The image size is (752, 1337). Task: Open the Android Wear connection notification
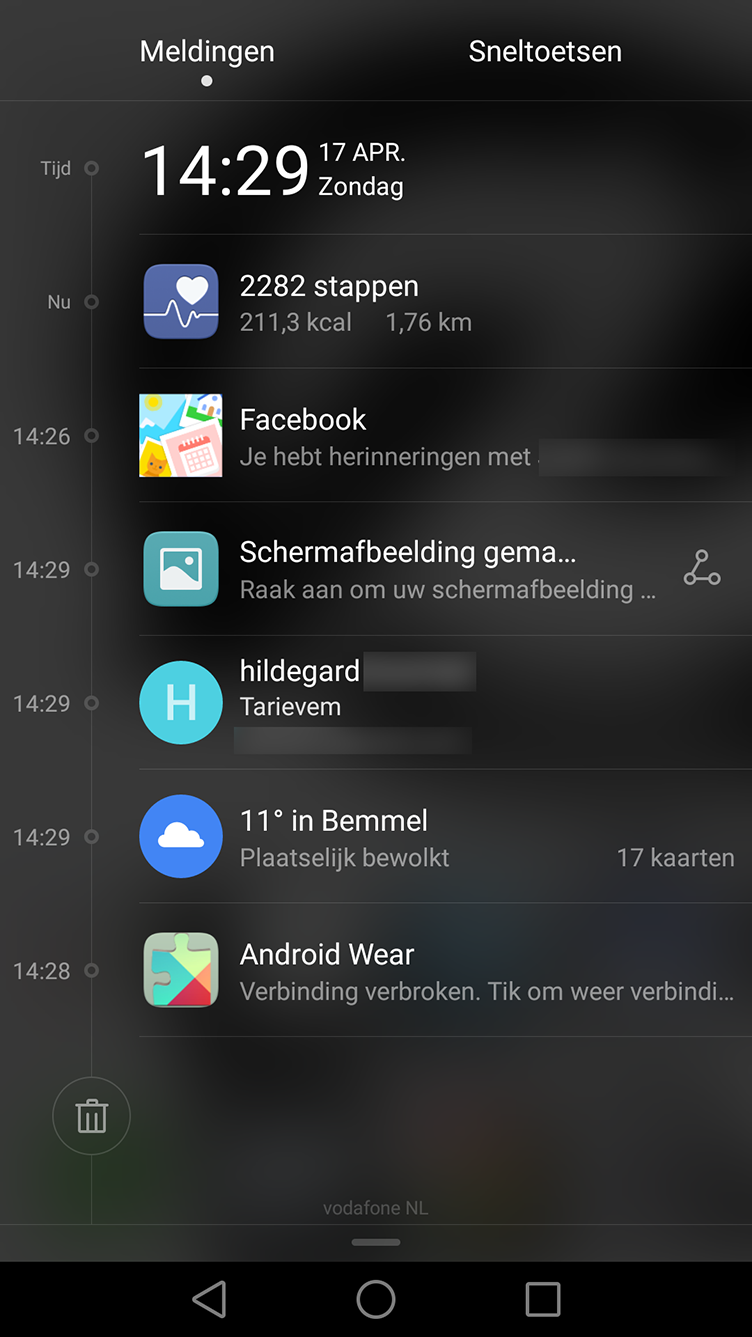click(x=445, y=970)
